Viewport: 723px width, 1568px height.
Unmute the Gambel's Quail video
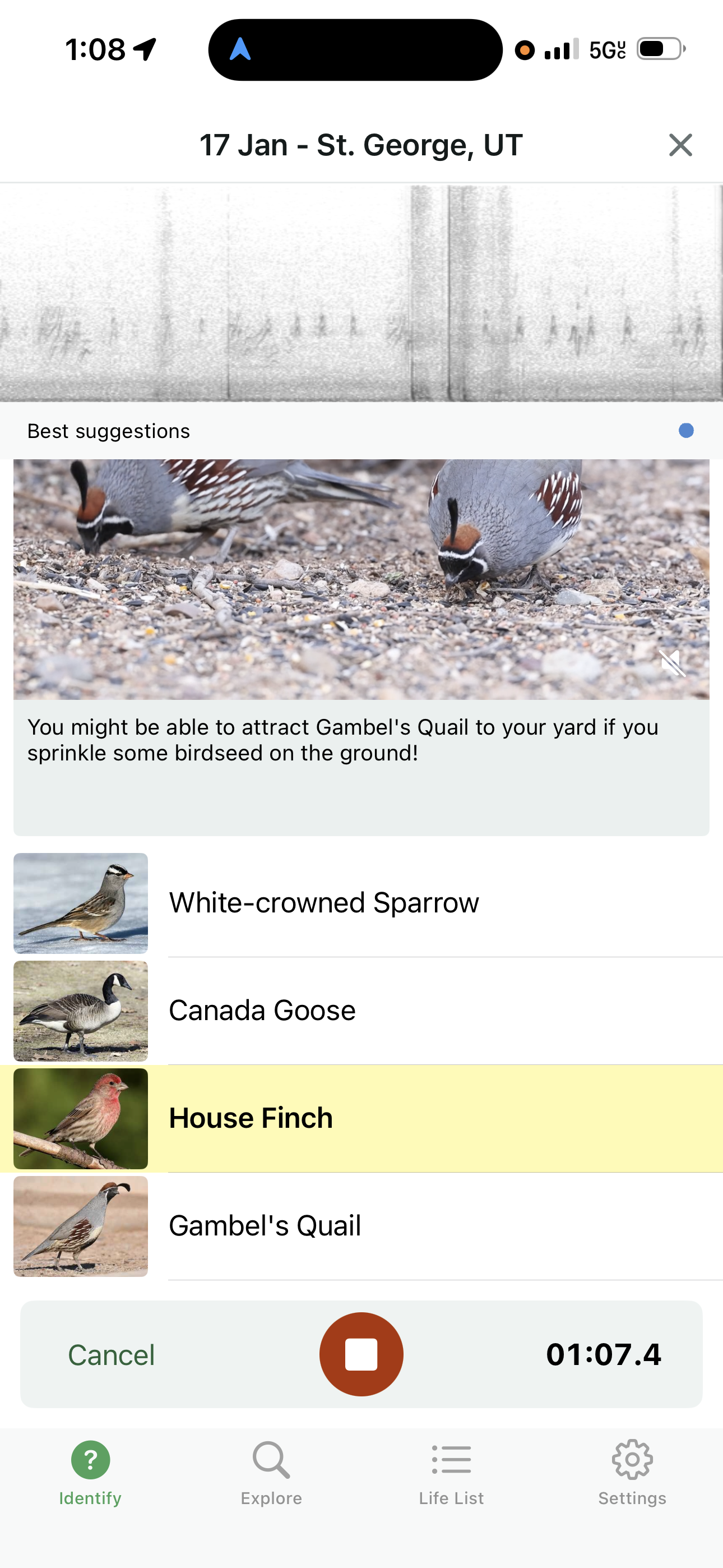(672, 663)
